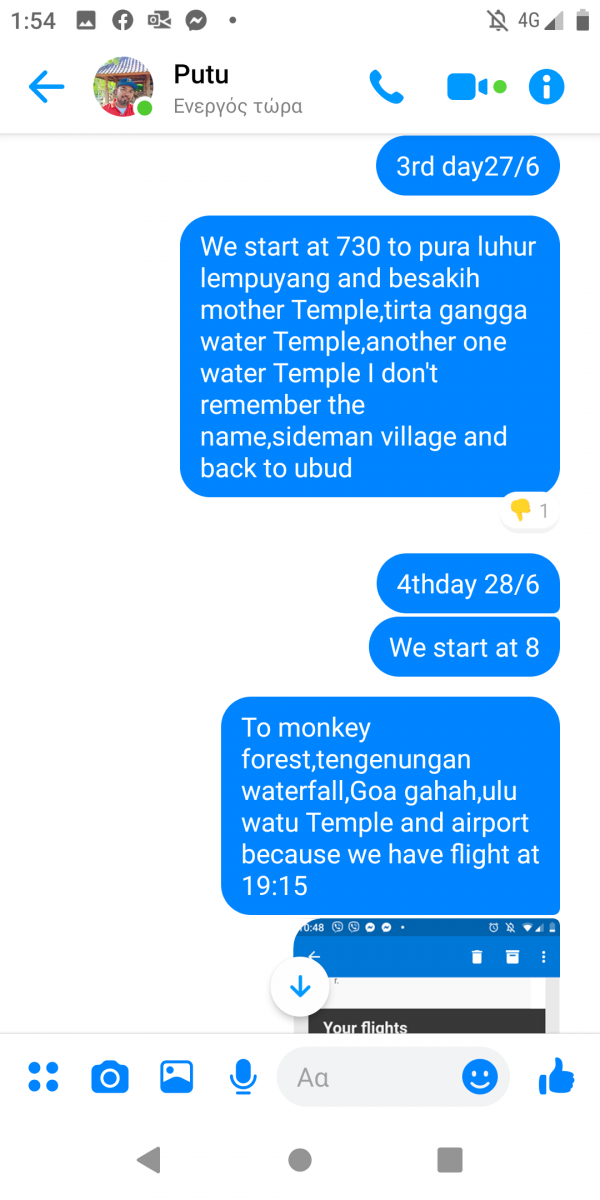Send a thumbs-up like
This screenshot has width=600, height=1200.
click(x=556, y=1076)
